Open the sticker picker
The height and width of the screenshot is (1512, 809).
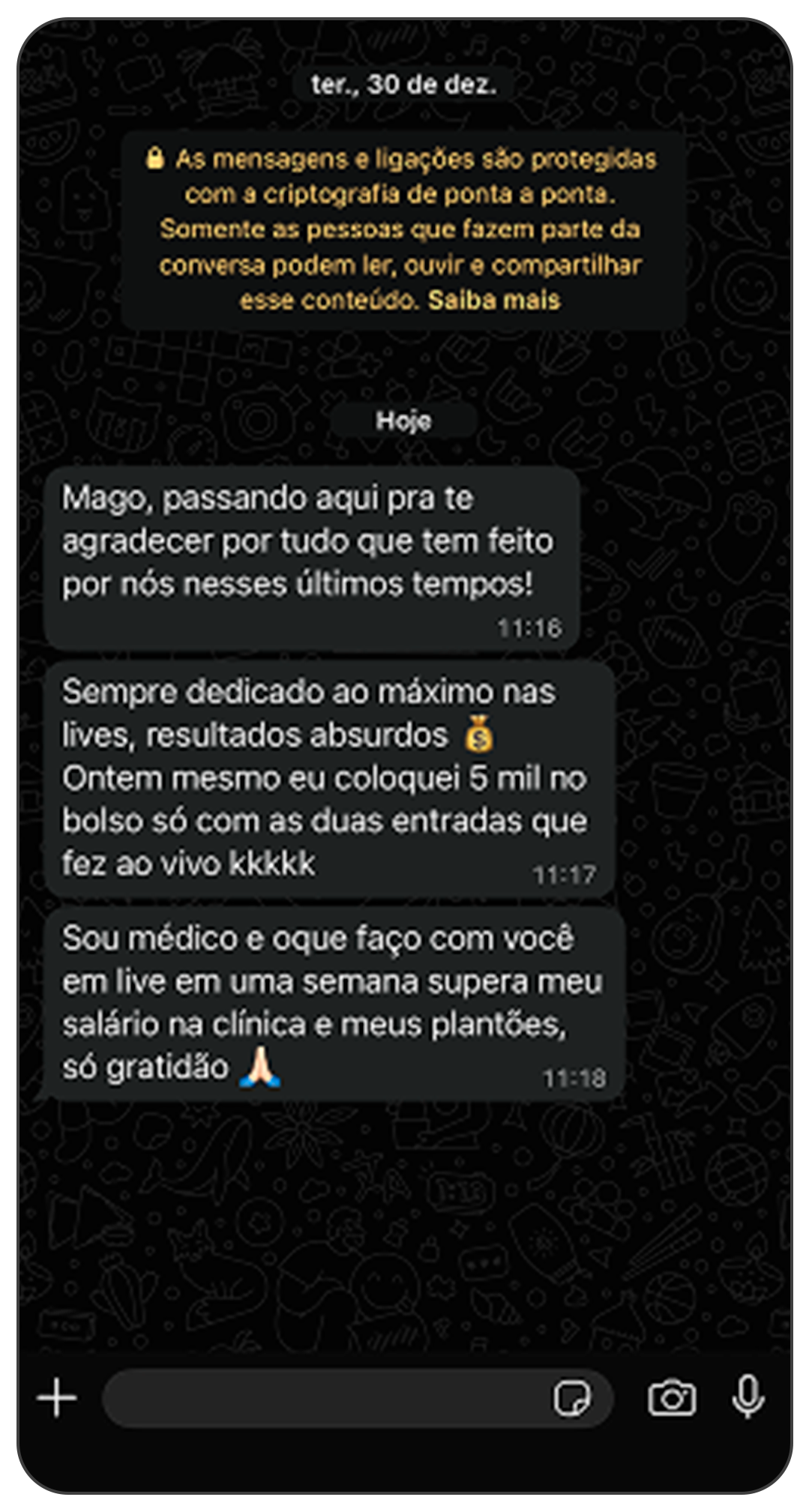pyautogui.click(x=571, y=1398)
